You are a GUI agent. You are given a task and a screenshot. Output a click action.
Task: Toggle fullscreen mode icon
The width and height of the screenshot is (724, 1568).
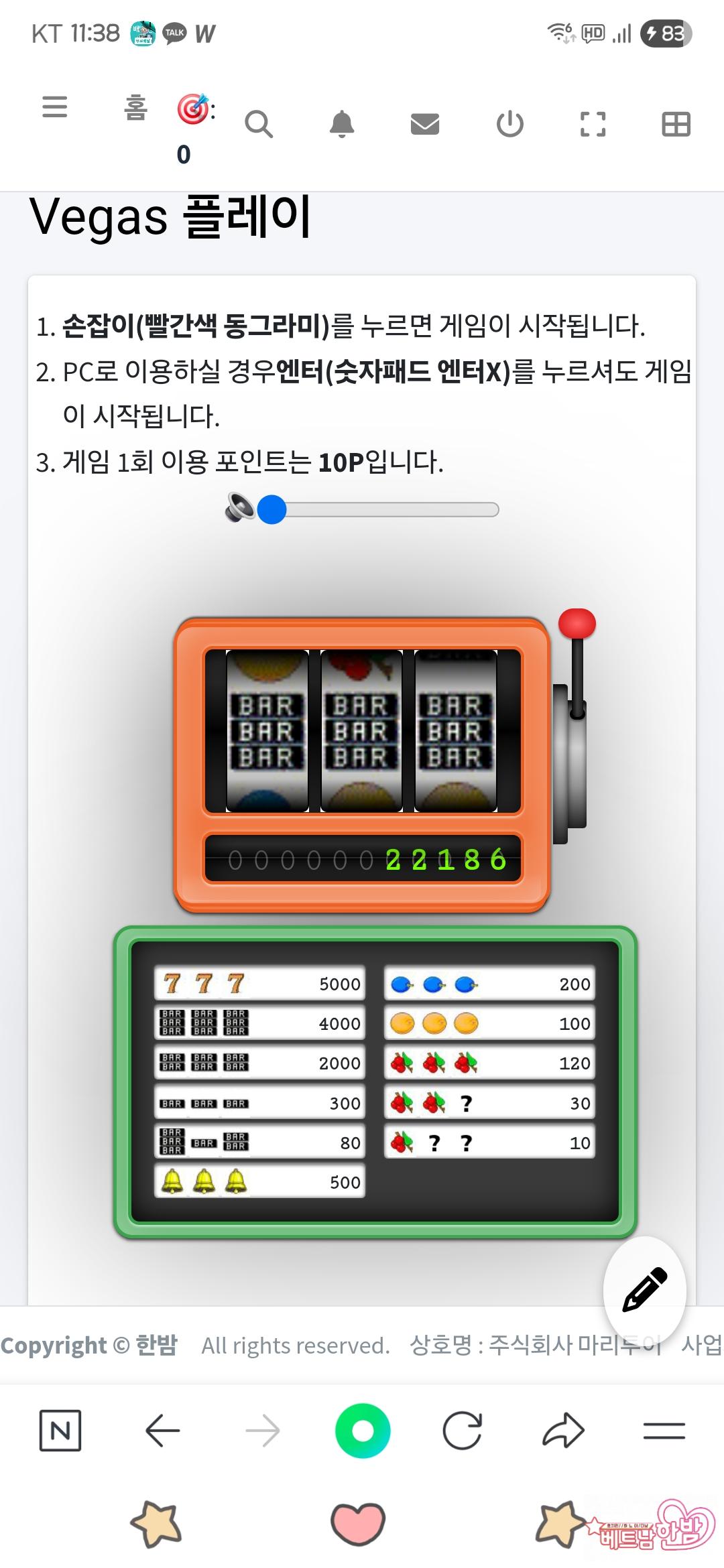593,124
